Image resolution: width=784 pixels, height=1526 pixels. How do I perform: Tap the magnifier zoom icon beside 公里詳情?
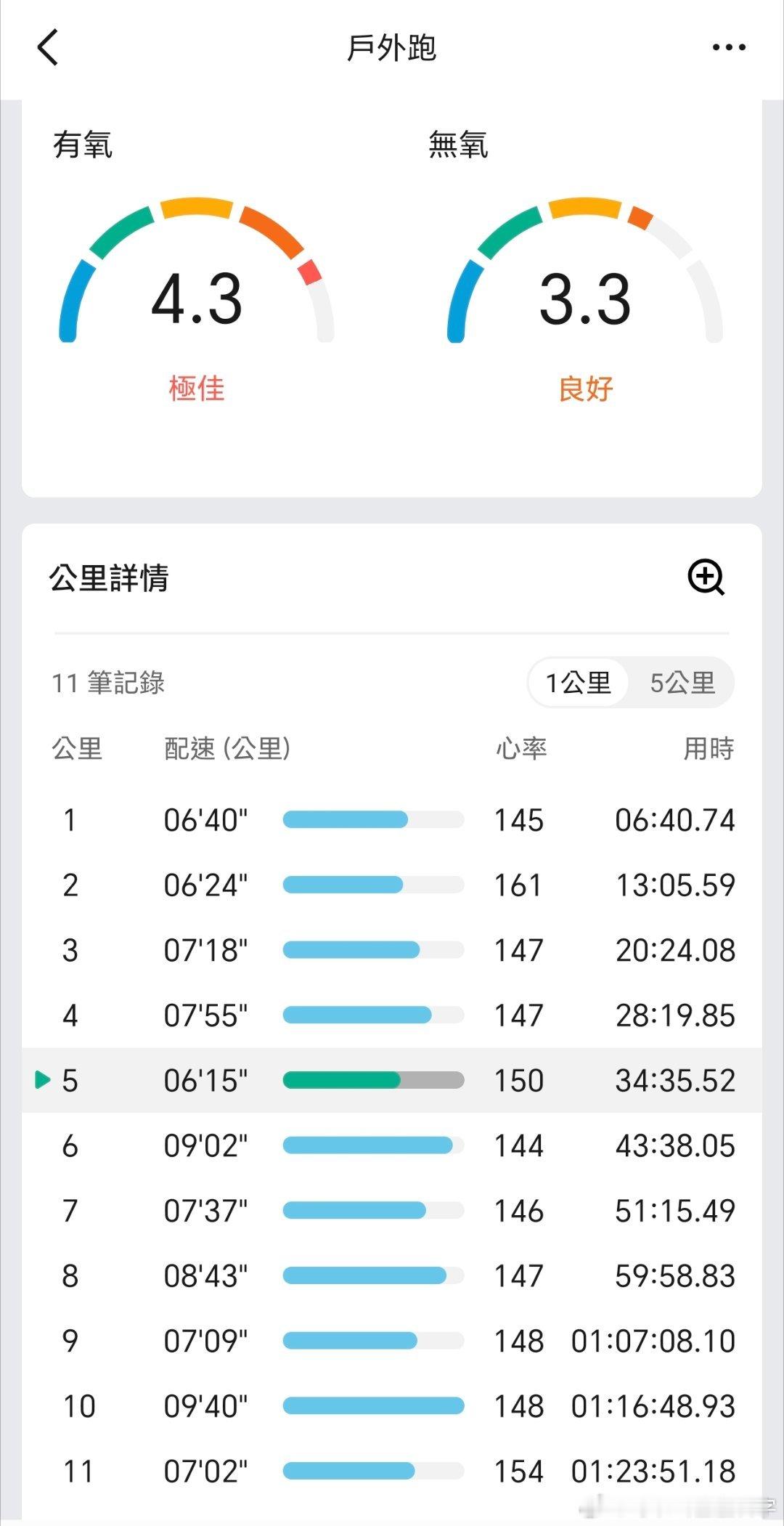706,577
